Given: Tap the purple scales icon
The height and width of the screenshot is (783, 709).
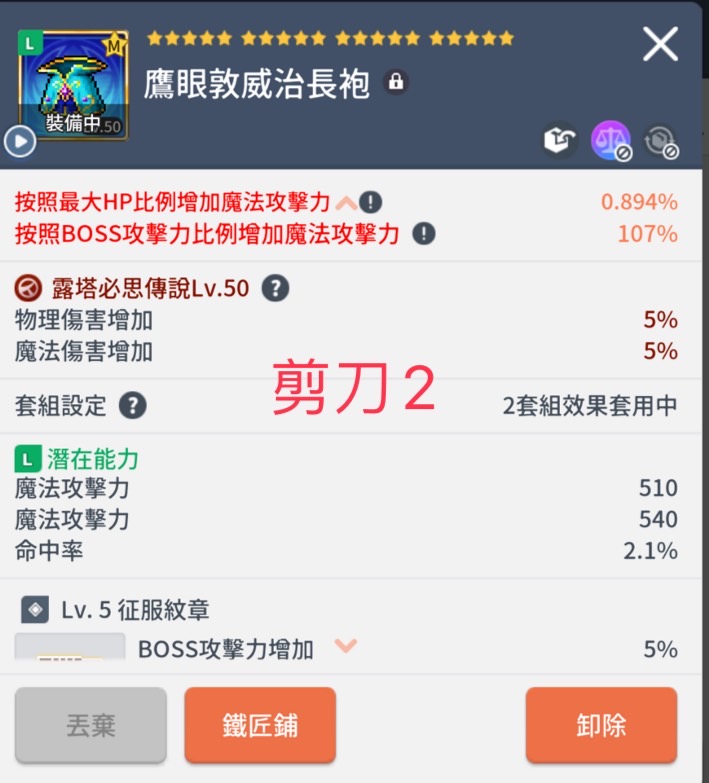Looking at the screenshot, I should coord(610,141).
